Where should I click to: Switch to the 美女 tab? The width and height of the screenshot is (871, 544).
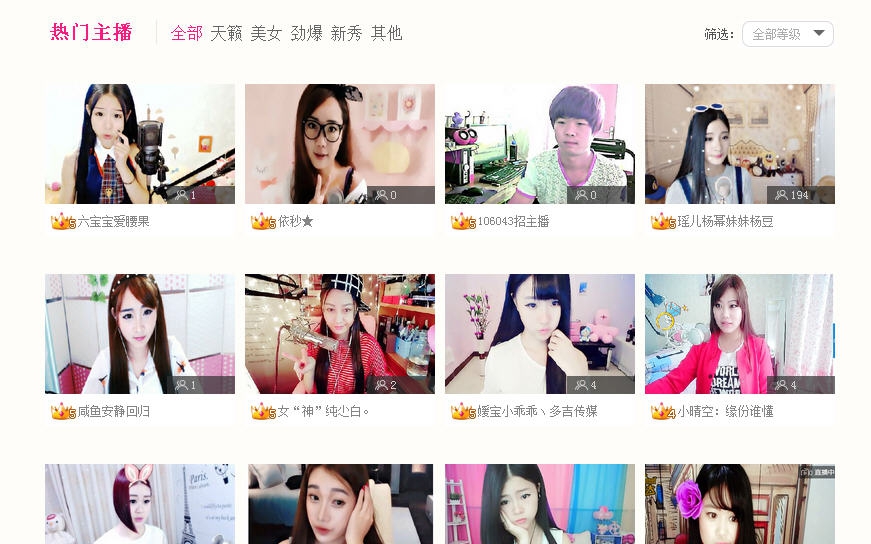pos(266,33)
